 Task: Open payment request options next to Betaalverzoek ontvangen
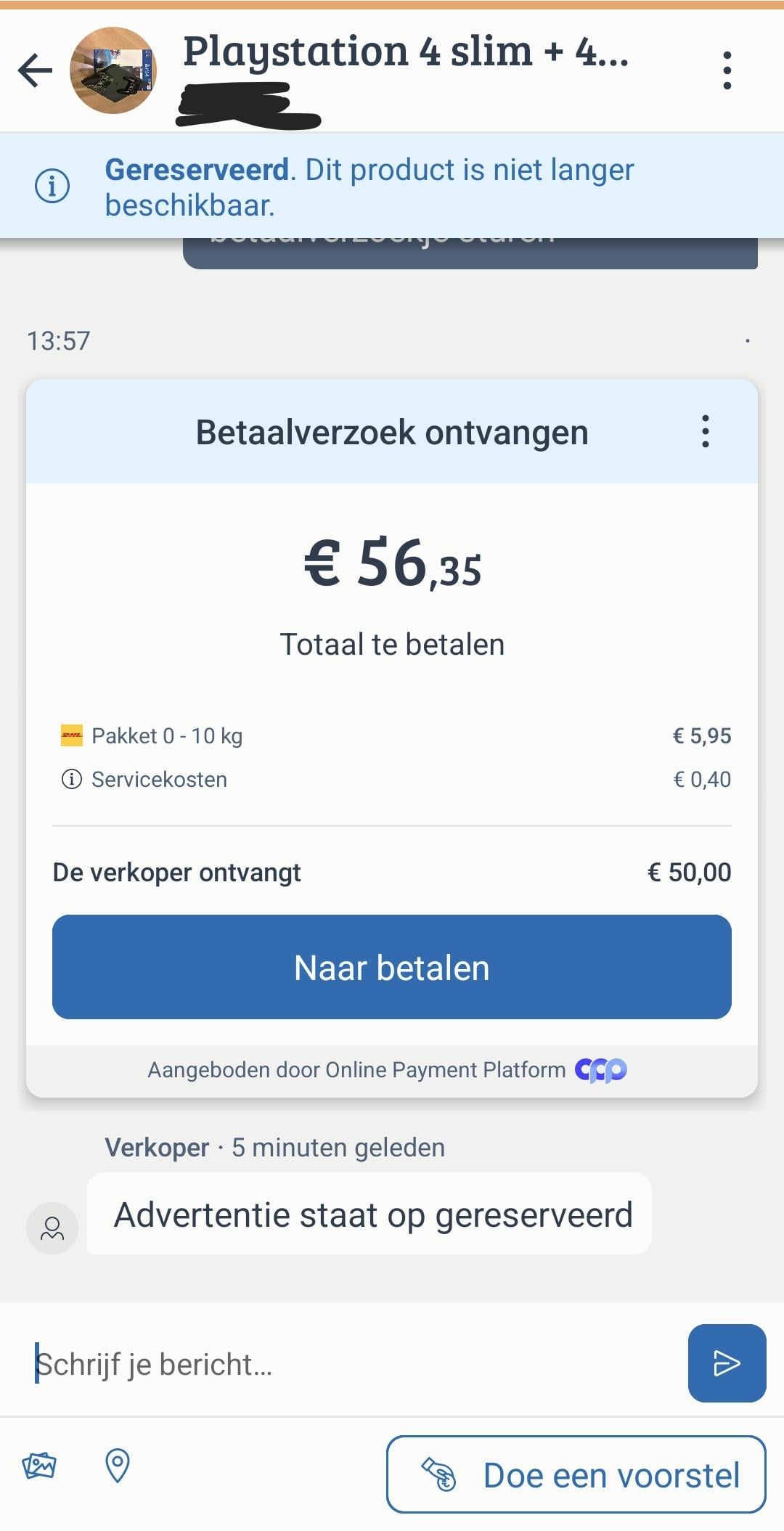pyautogui.click(x=705, y=432)
